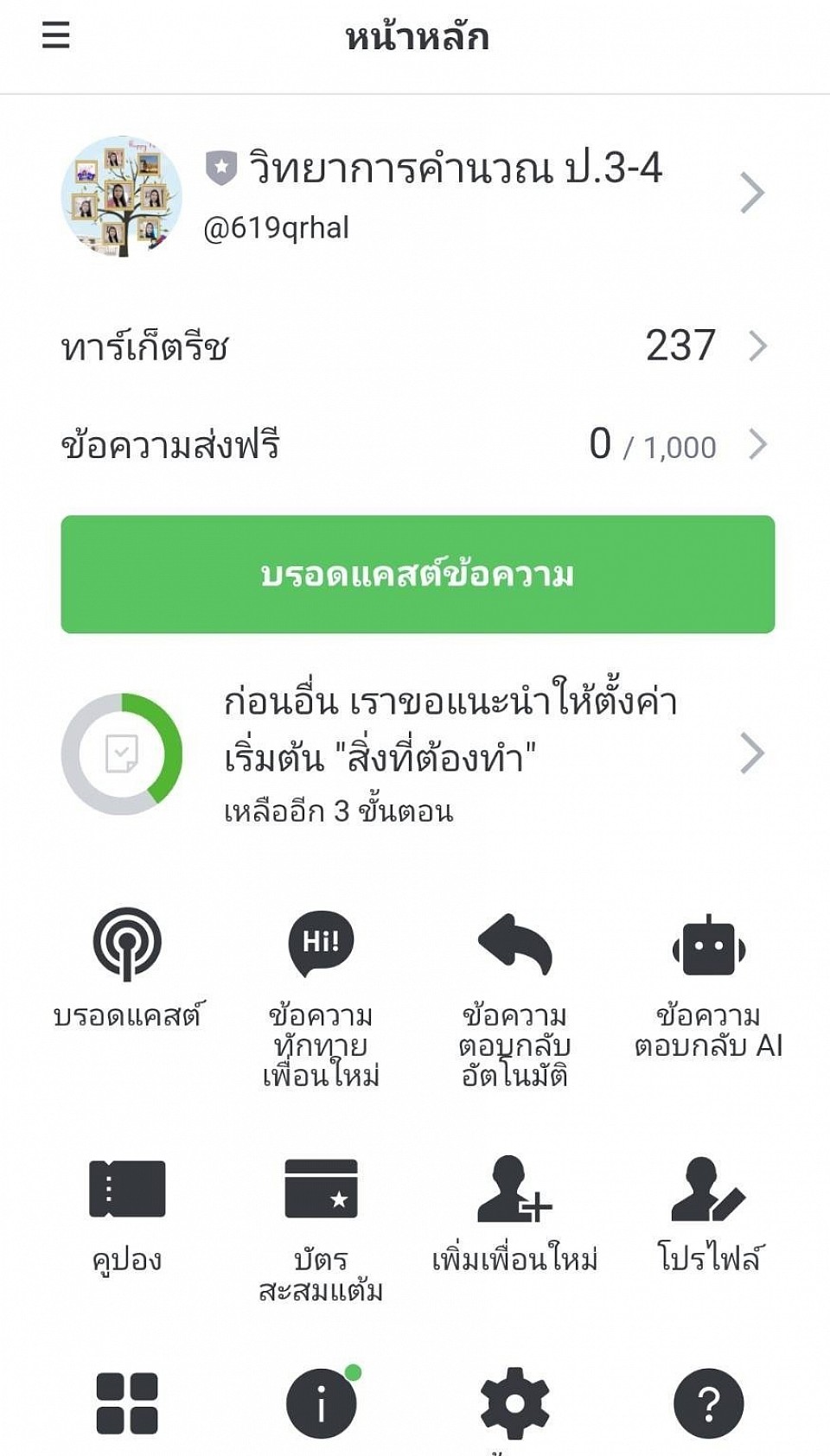Image resolution: width=830 pixels, height=1456 pixels.
Task: Open the settings gear icon
Action: point(514,1403)
